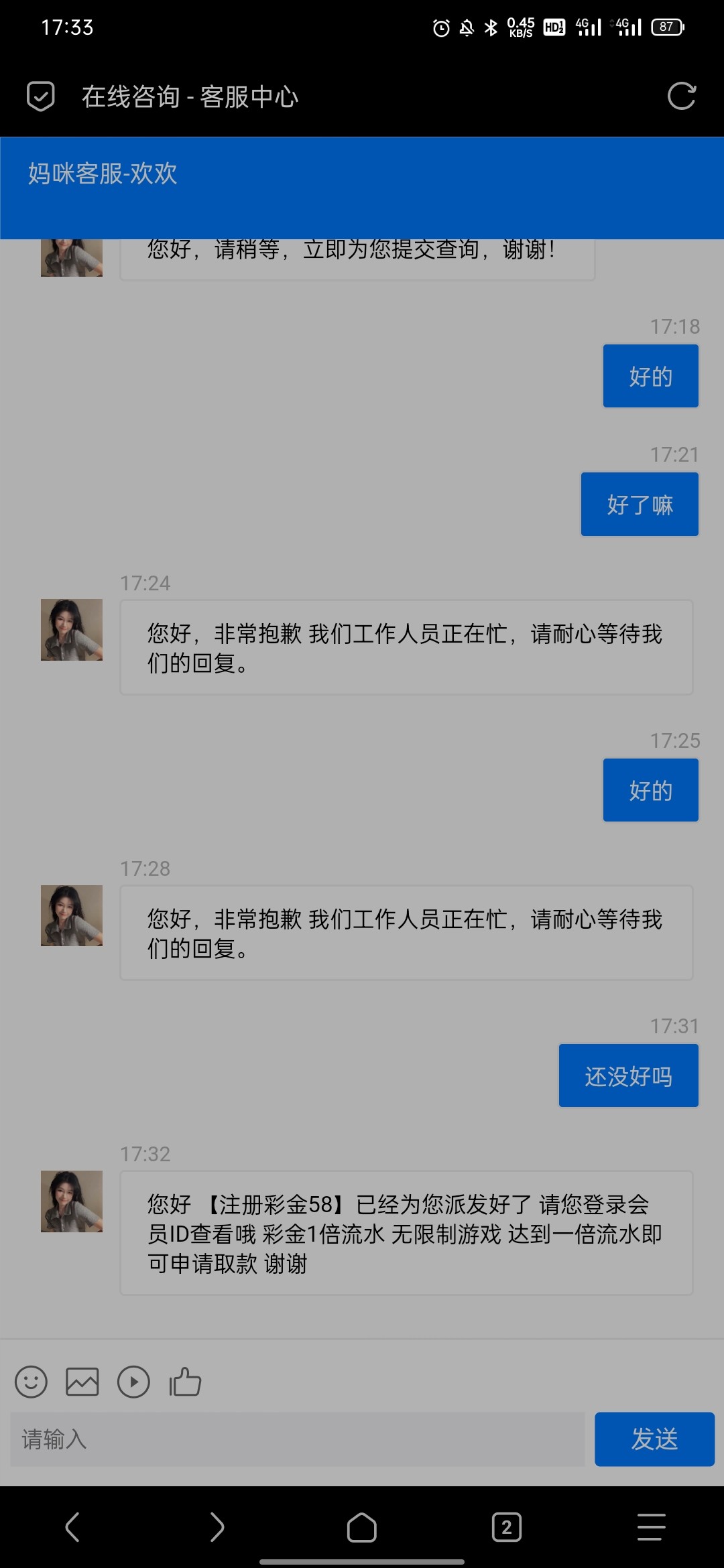Tap the shield security icon
724x1568 pixels.
click(x=40, y=96)
